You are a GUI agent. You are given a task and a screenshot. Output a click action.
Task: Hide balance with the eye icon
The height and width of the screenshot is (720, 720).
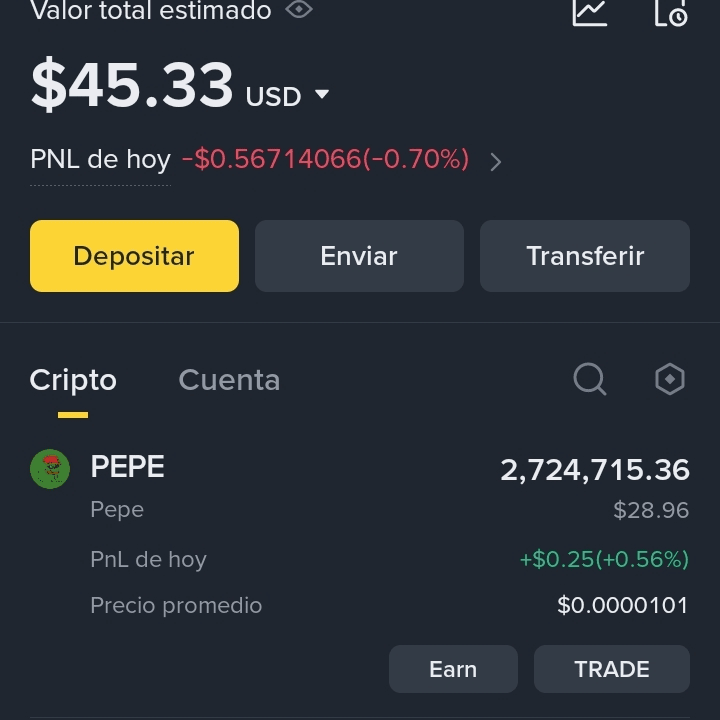[x=299, y=9]
